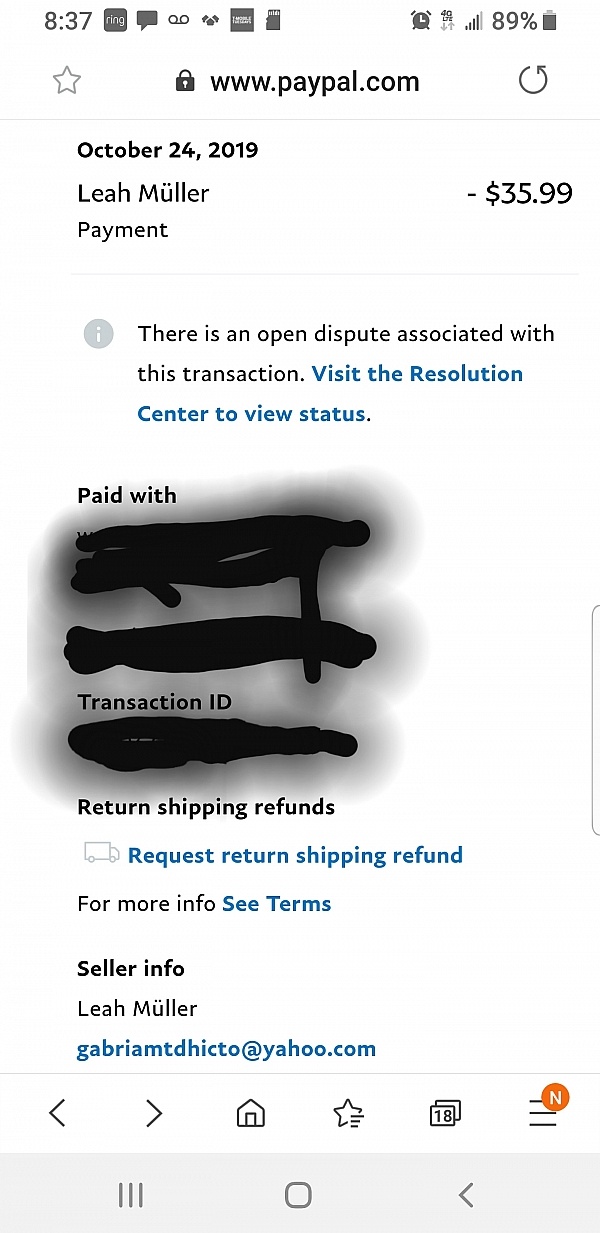Bookmark this page with the star icon
Screen dimensions: 600x1233
[67, 81]
